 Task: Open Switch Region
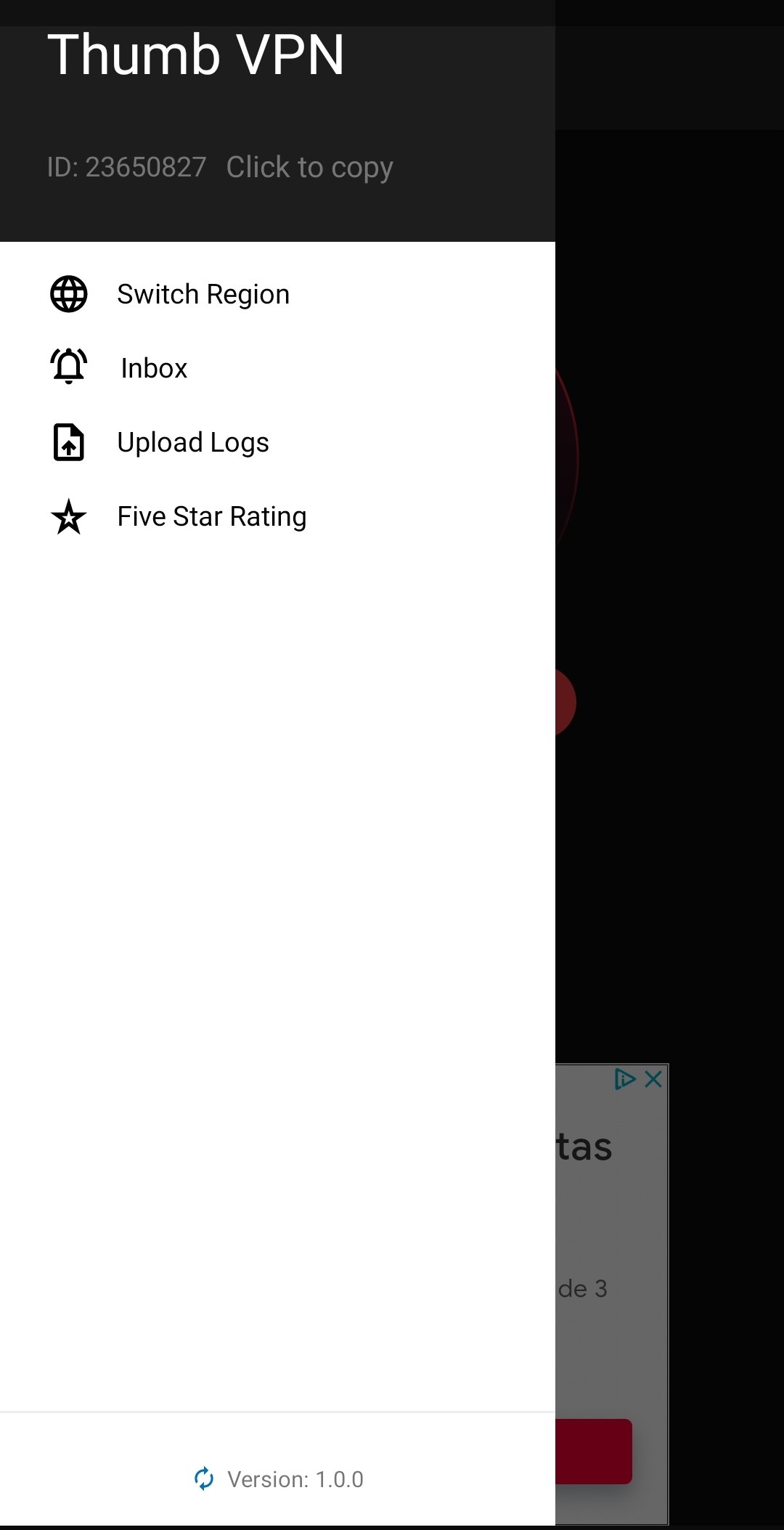click(203, 294)
